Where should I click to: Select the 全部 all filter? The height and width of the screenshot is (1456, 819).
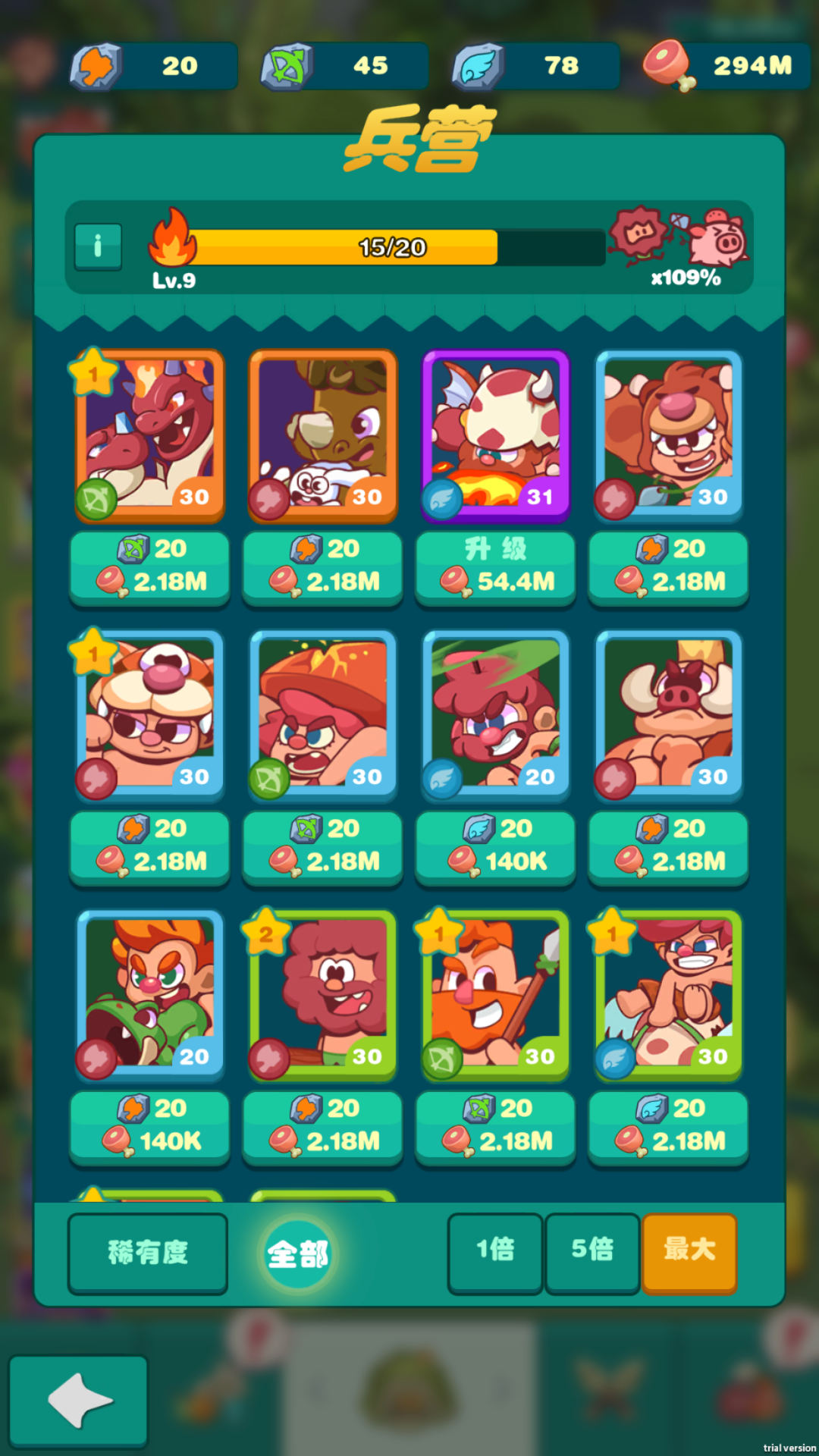pyautogui.click(x=298, y=1254)
